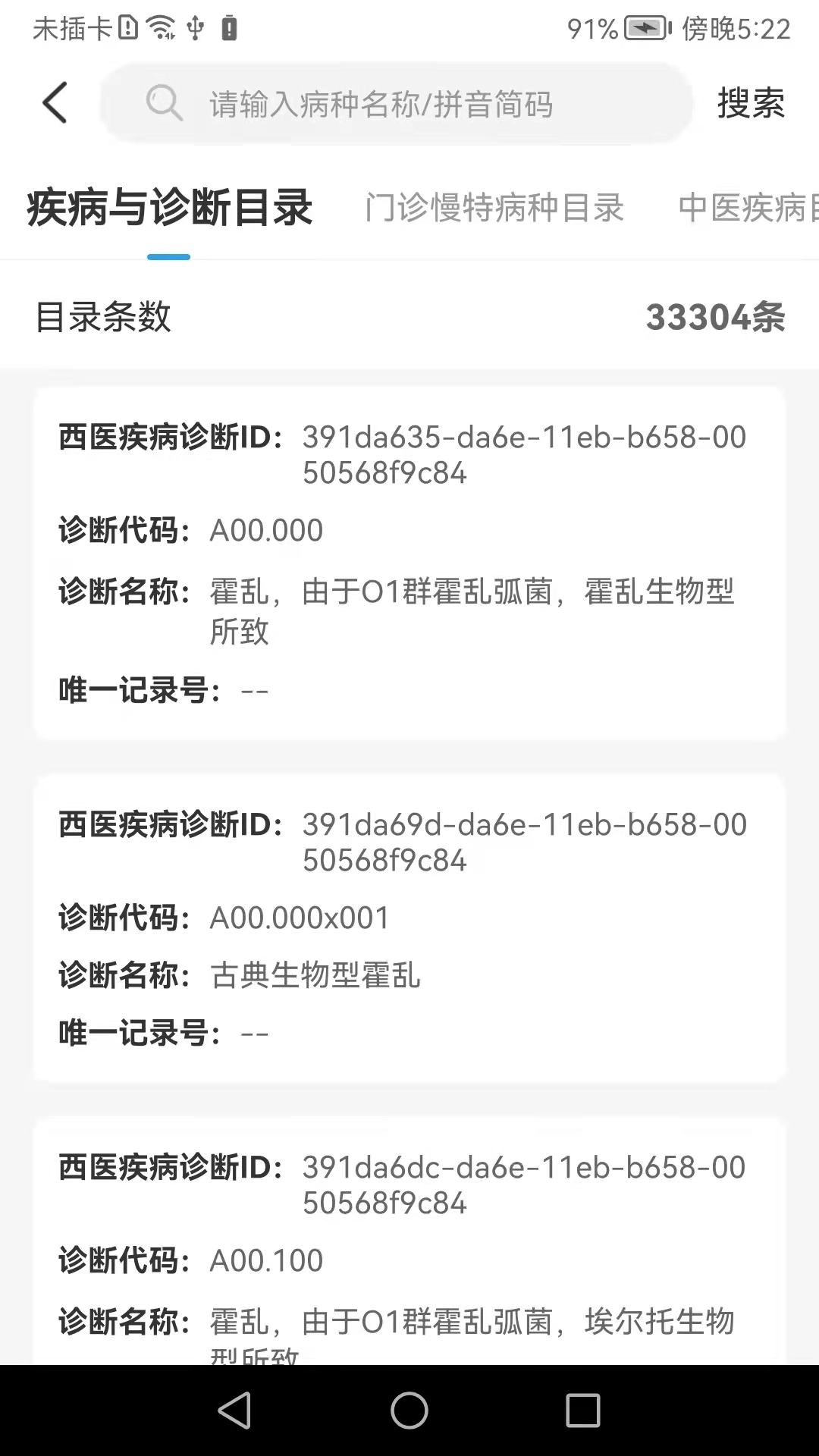819x1456 pixels.
Task: Tap the Wi-Fi status icon
Action: tap(159, 27)
